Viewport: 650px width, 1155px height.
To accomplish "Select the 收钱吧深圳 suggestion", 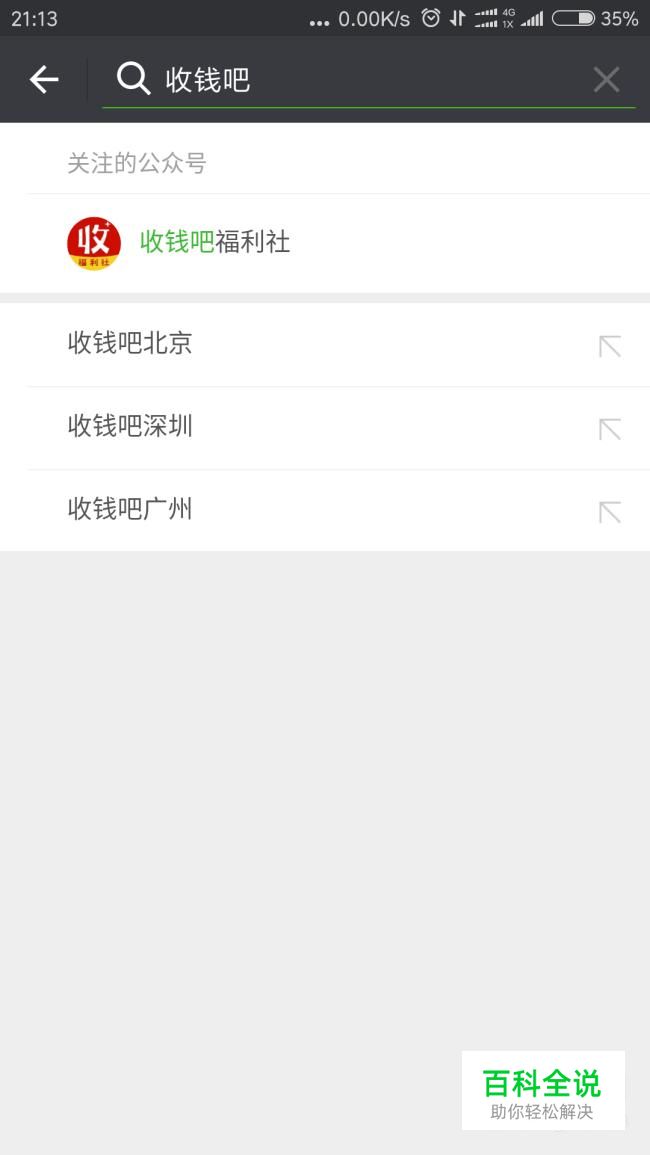I will pos(130,427).
